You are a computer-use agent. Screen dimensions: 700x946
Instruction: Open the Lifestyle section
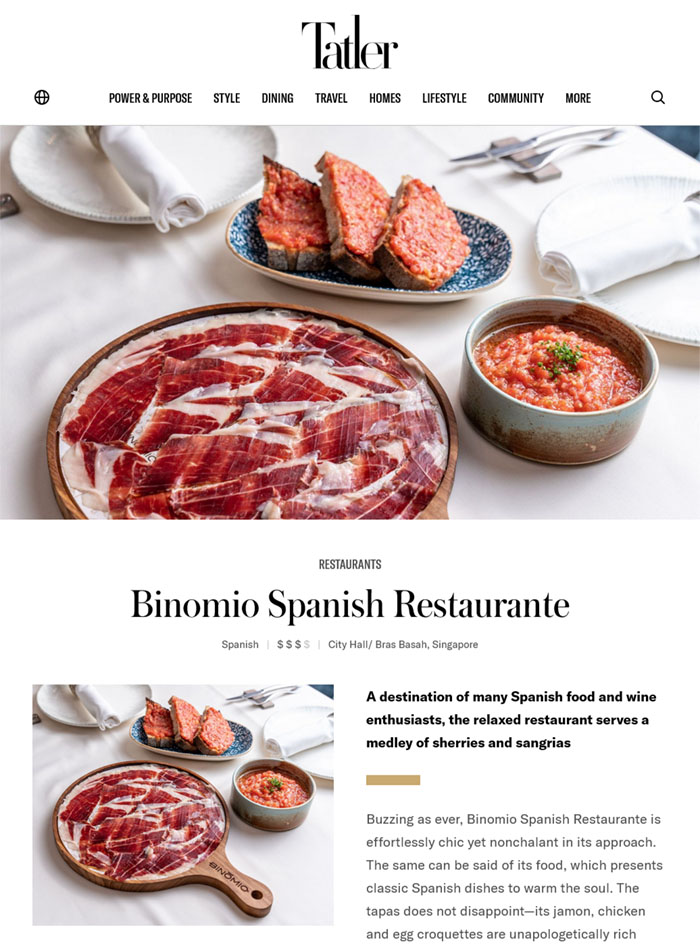[x=444, y=98]
